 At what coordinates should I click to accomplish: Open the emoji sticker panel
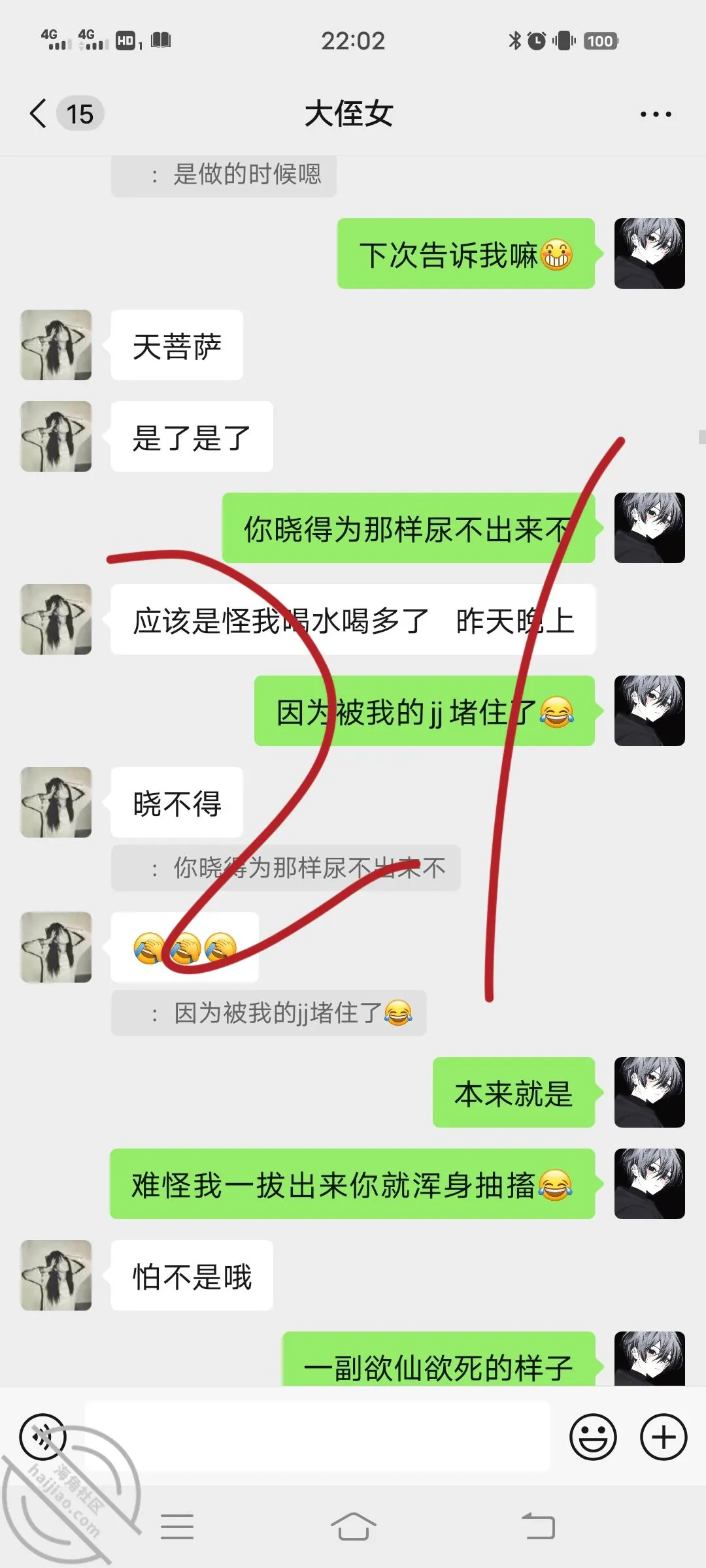(593, 1437)
